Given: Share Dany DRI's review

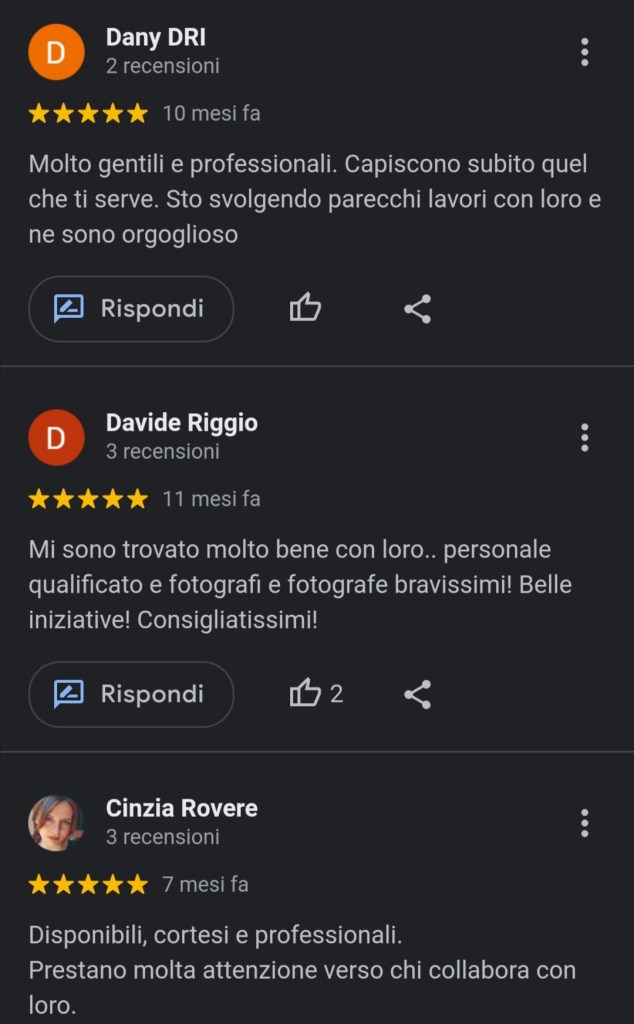Looking at the screenshot, I should tap(417, 309).
